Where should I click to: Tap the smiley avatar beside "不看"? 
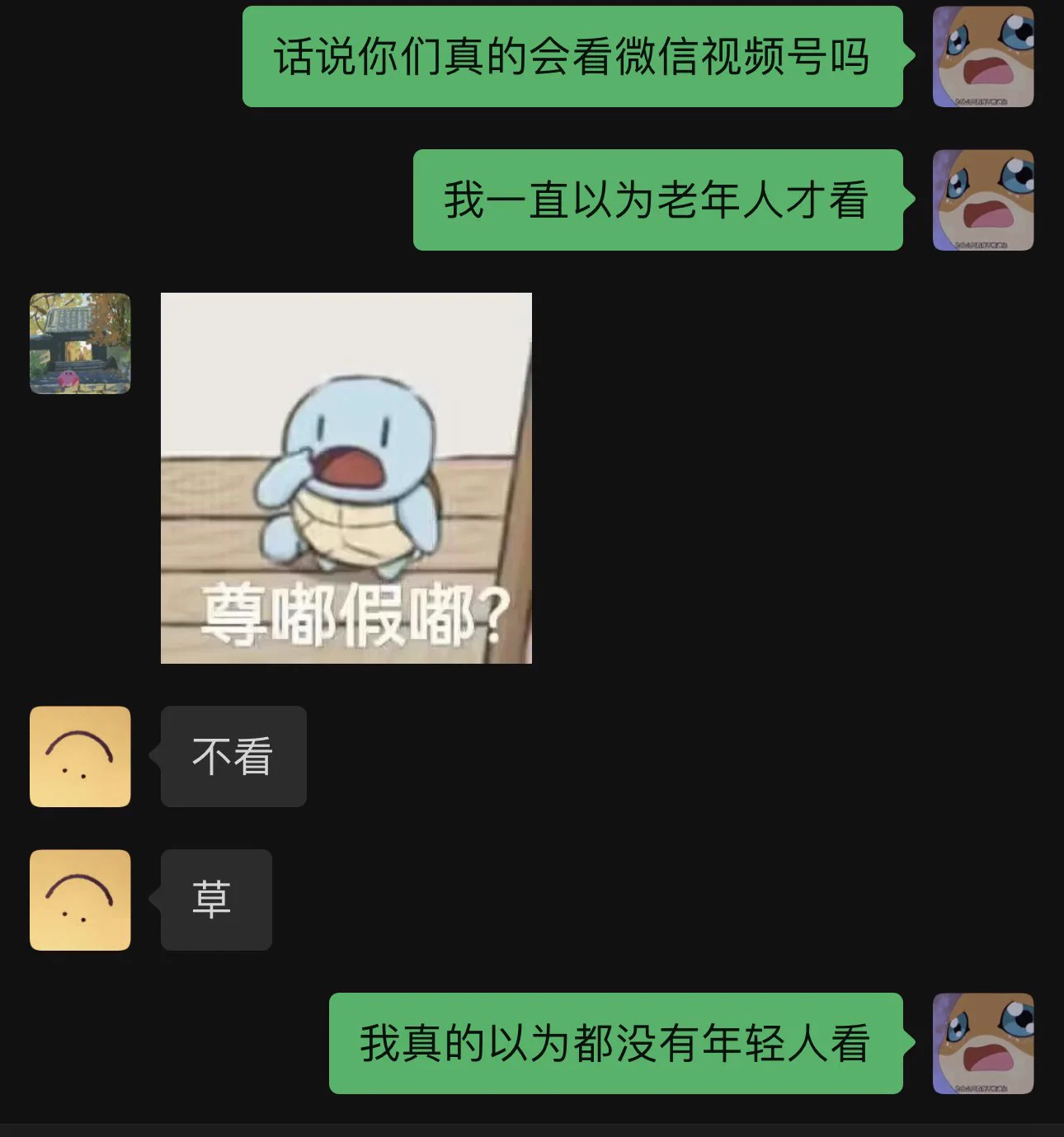80,756
